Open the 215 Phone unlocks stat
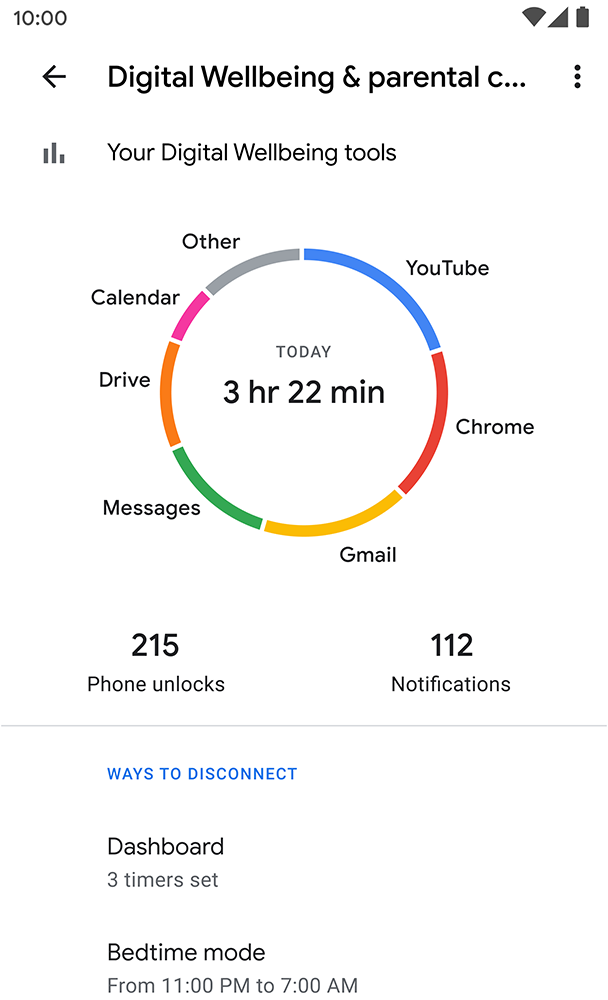 tap(156, 662)
